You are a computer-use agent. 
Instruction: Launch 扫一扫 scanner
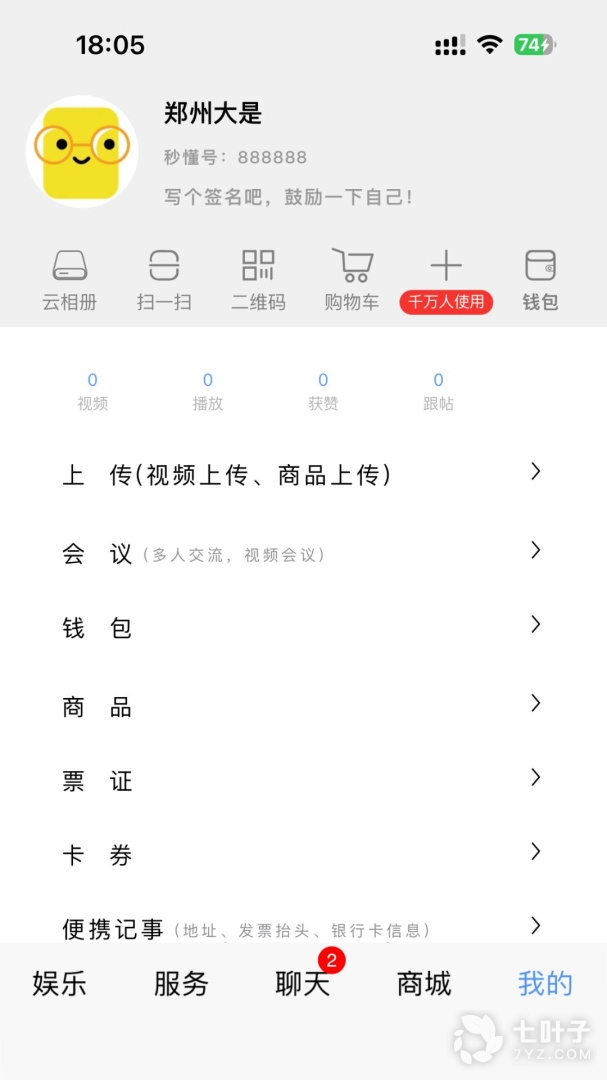tap(164, 280)
